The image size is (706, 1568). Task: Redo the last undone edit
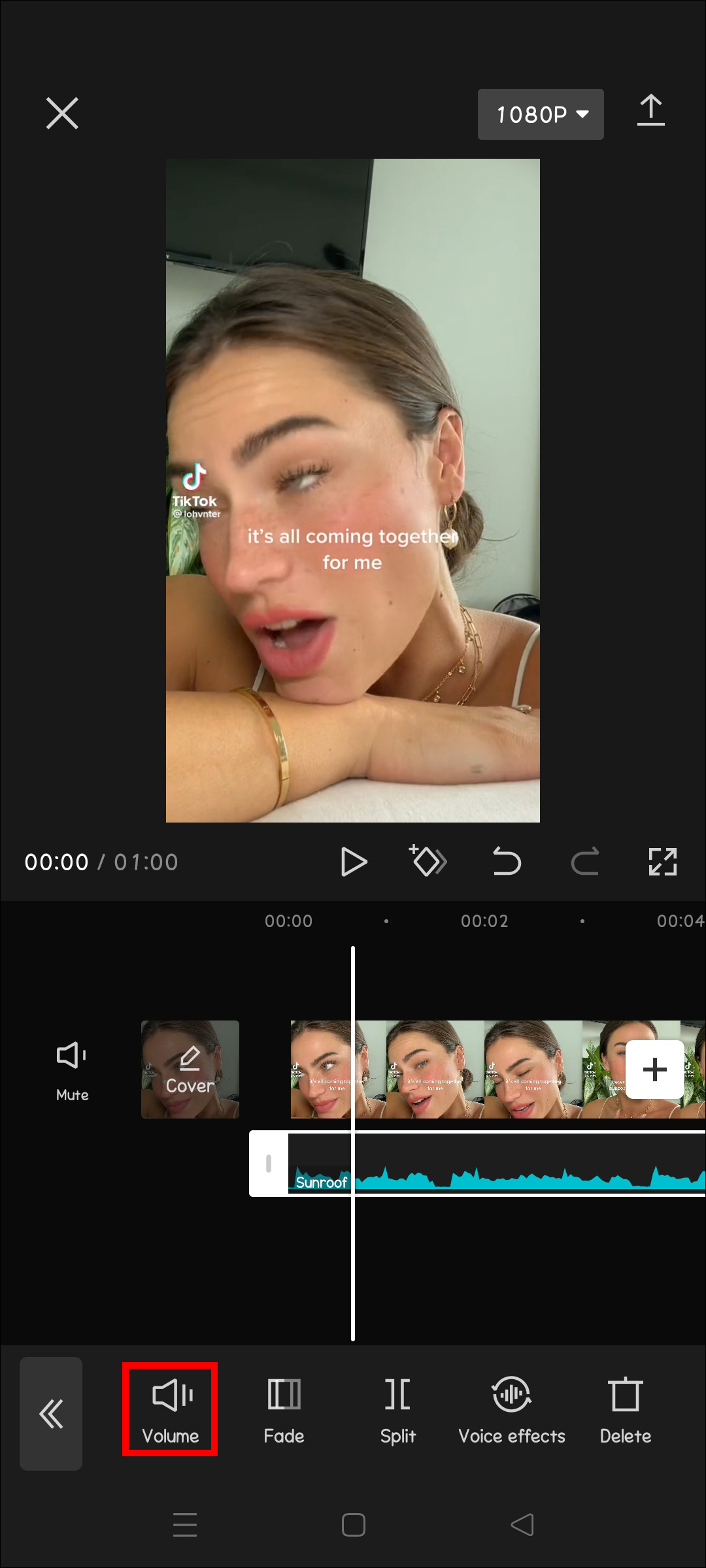pos(584,861)
